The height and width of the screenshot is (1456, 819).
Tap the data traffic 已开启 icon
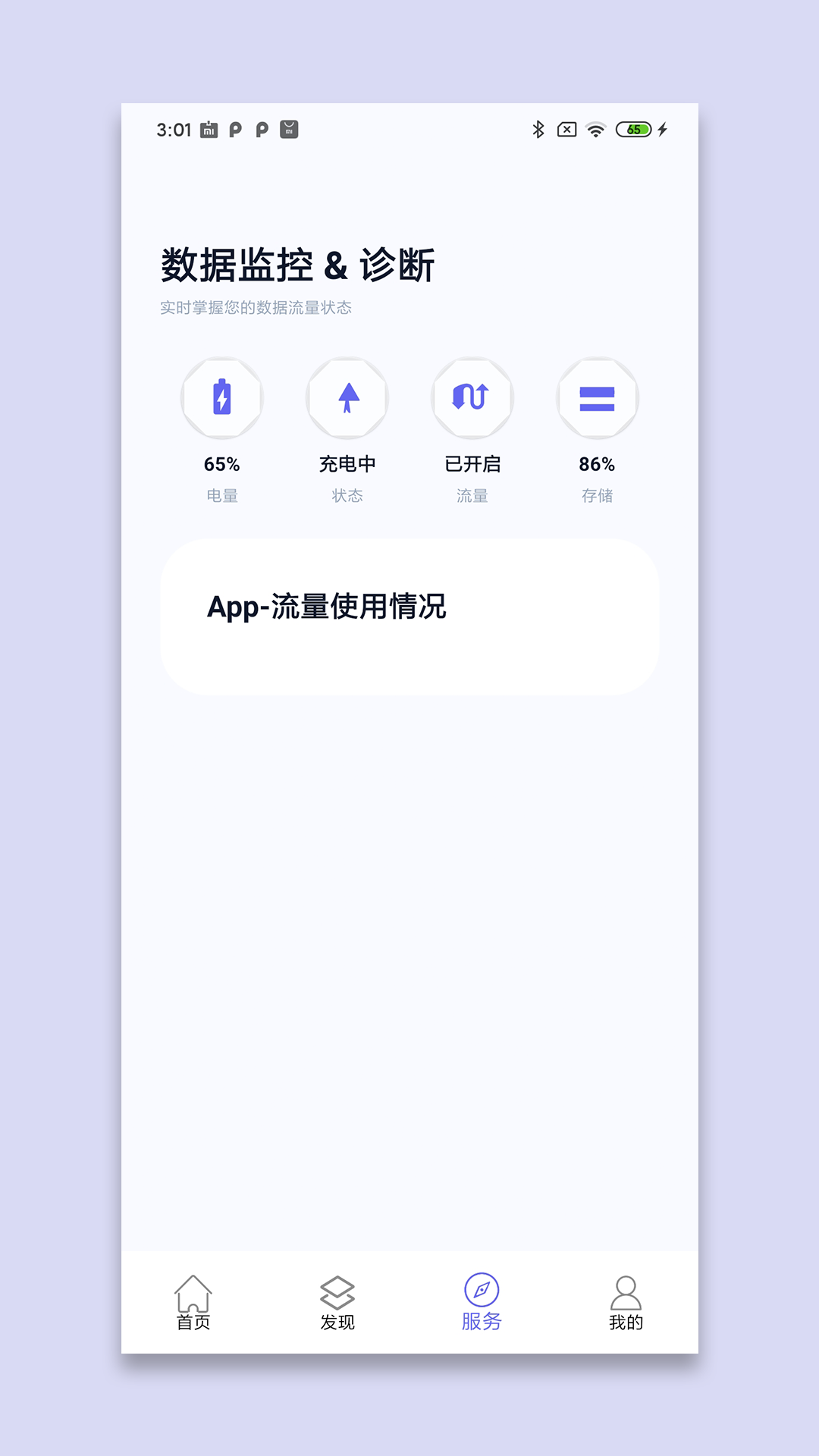point(472,397)
